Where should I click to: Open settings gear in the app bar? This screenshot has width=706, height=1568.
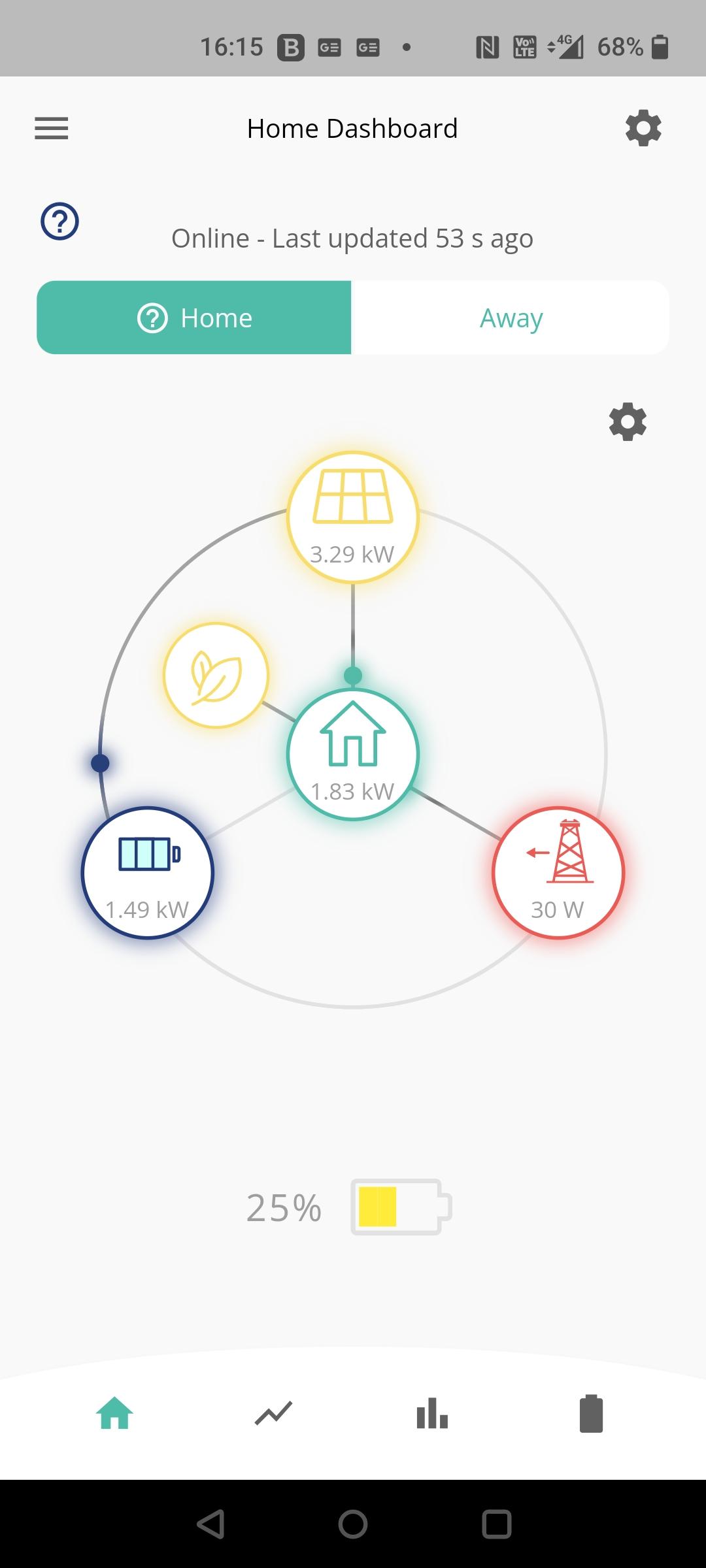click(x=643, y=128)
